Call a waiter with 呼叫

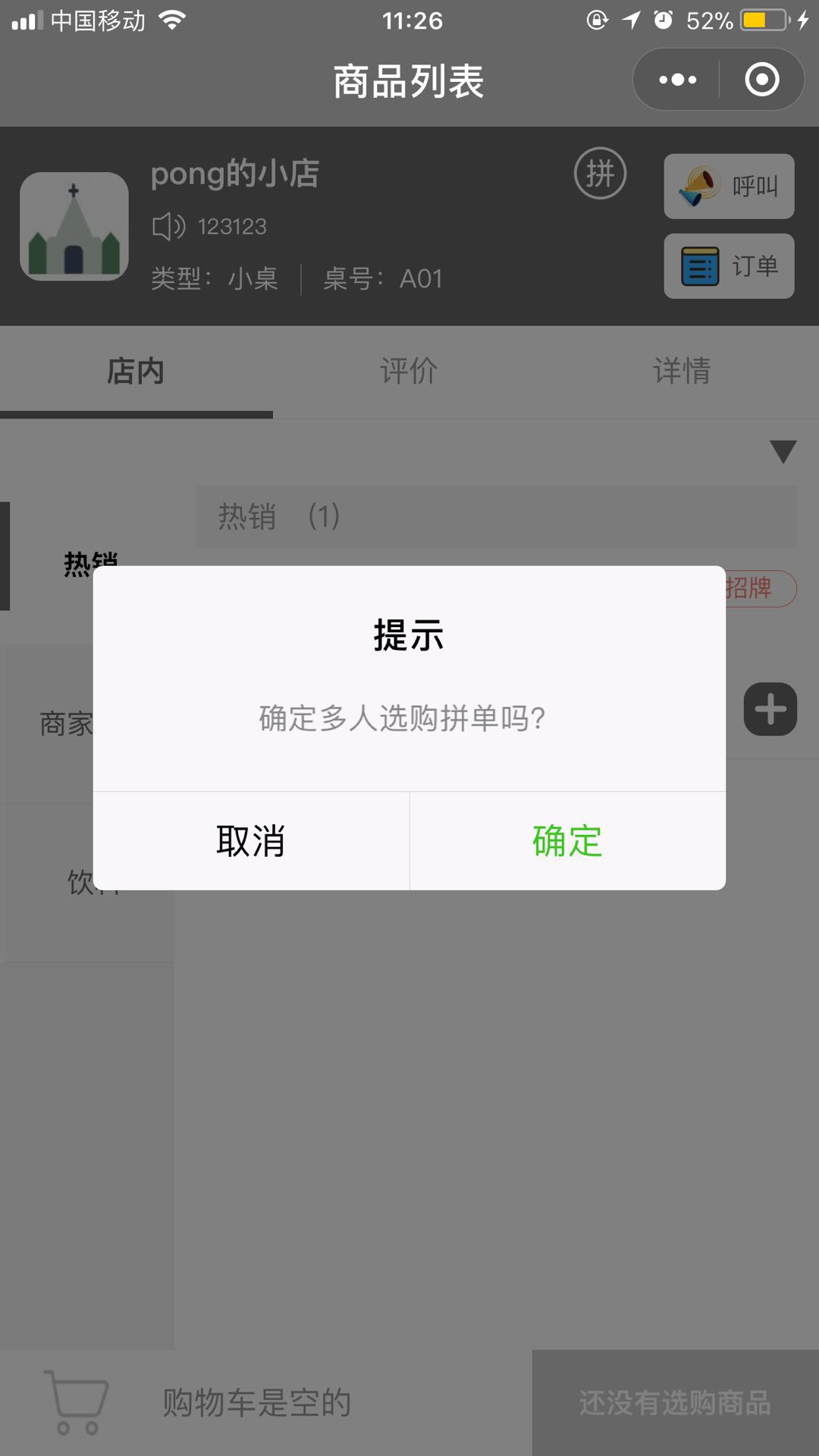pos(729,187)
